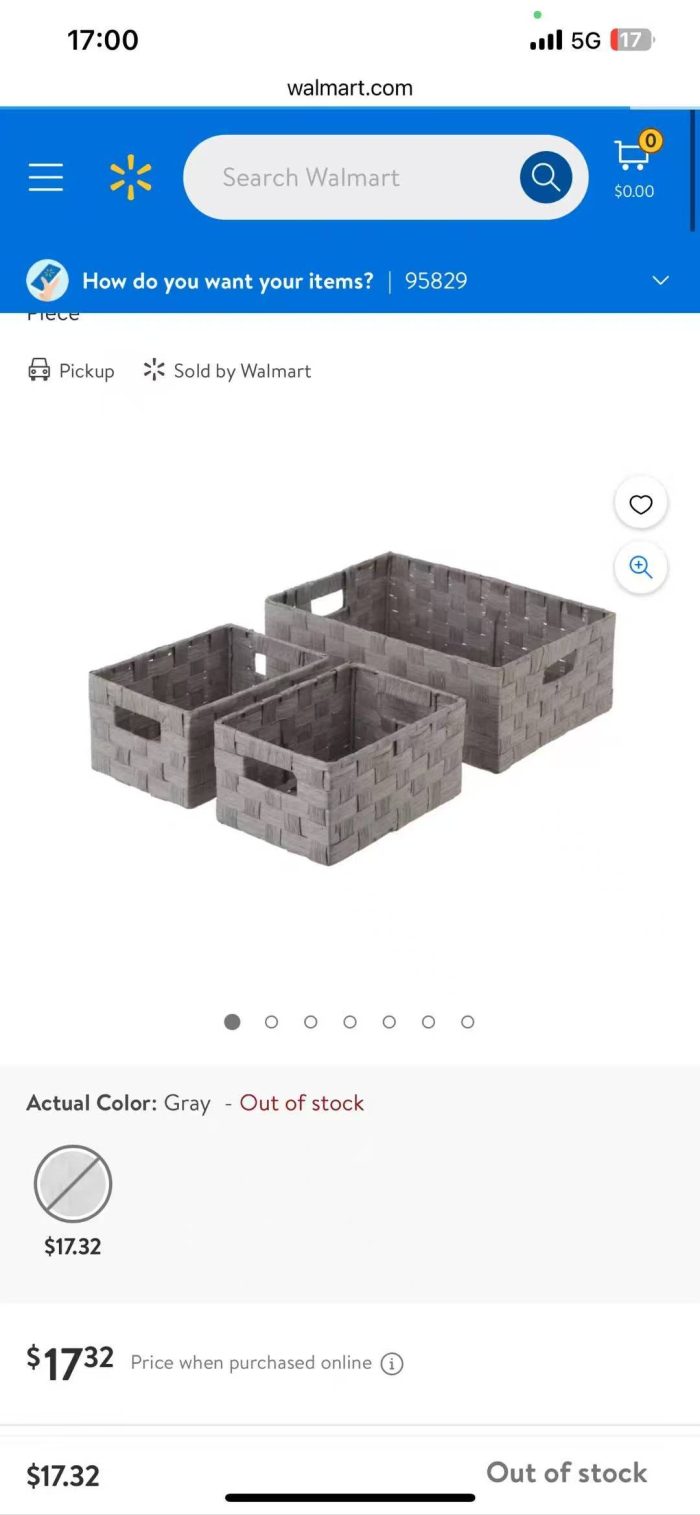Viewport: 700px width, 1515px height.
Task: Jump to the last image dot
Action: [467, 1022]
